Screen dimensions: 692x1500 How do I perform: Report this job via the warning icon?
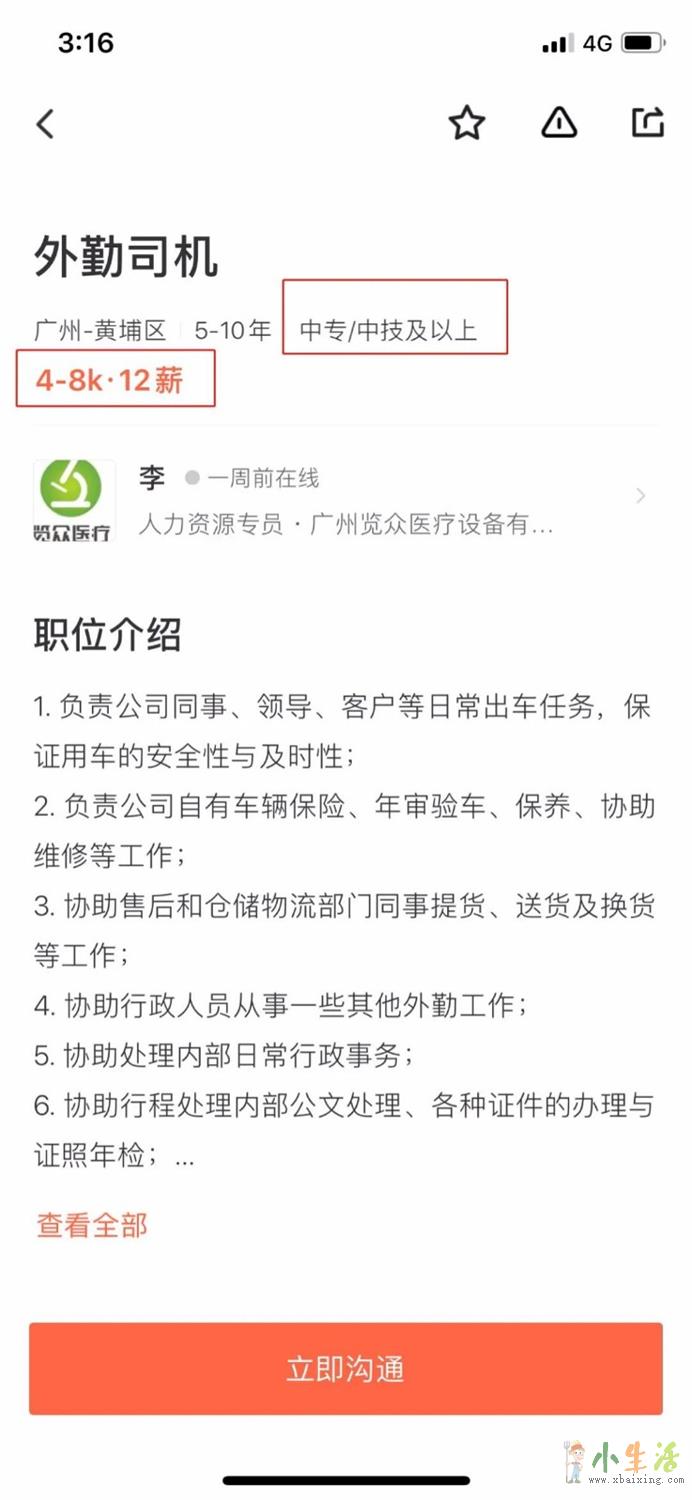pyautogui.click(x=559, y=123)
